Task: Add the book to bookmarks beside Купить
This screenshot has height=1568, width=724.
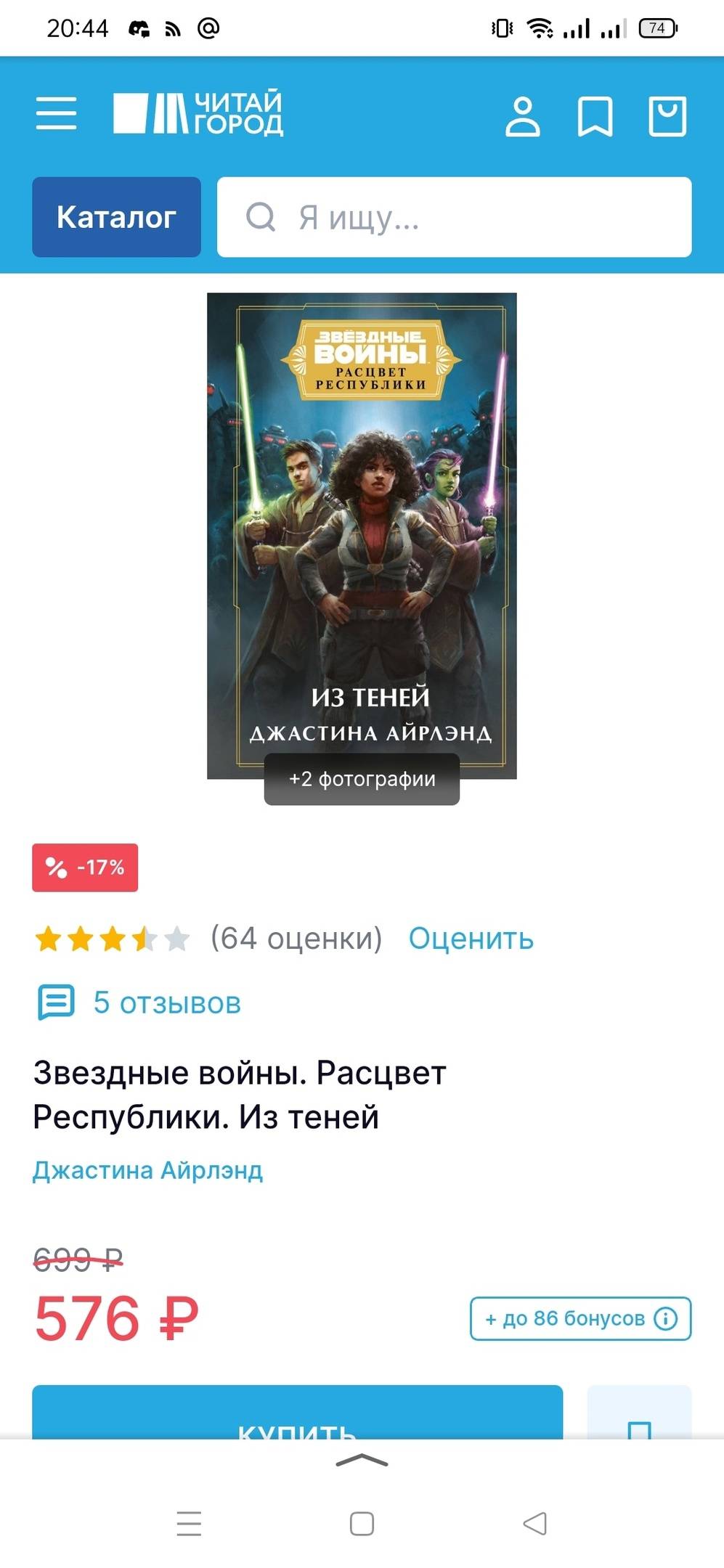Action: pyautogui.click(x=639, y=1416)
